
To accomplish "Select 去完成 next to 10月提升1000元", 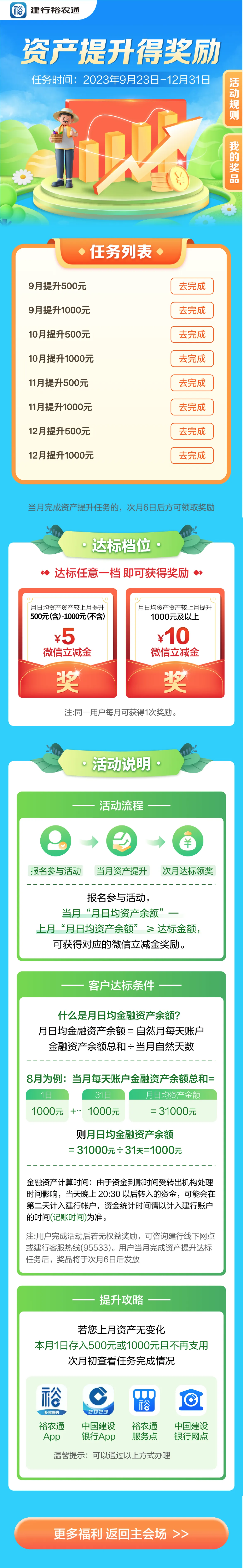I will tap(192, 358).
